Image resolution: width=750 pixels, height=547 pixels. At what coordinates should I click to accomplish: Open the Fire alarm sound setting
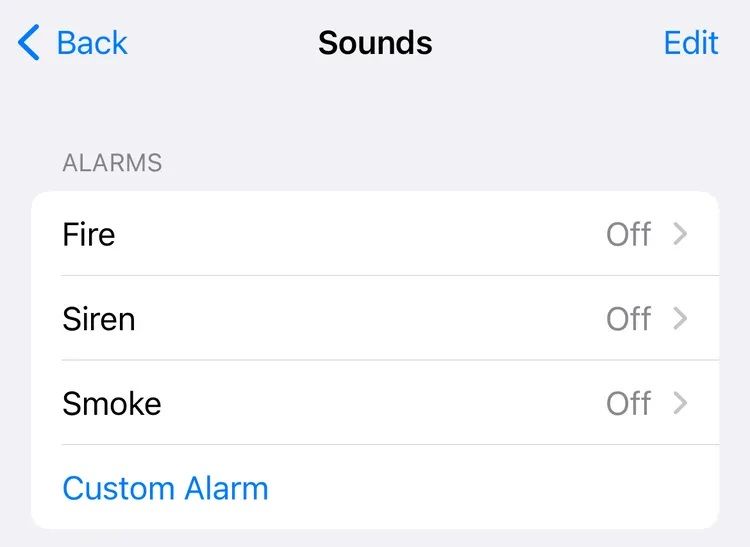pyautogui.click(x=375, y=234)
